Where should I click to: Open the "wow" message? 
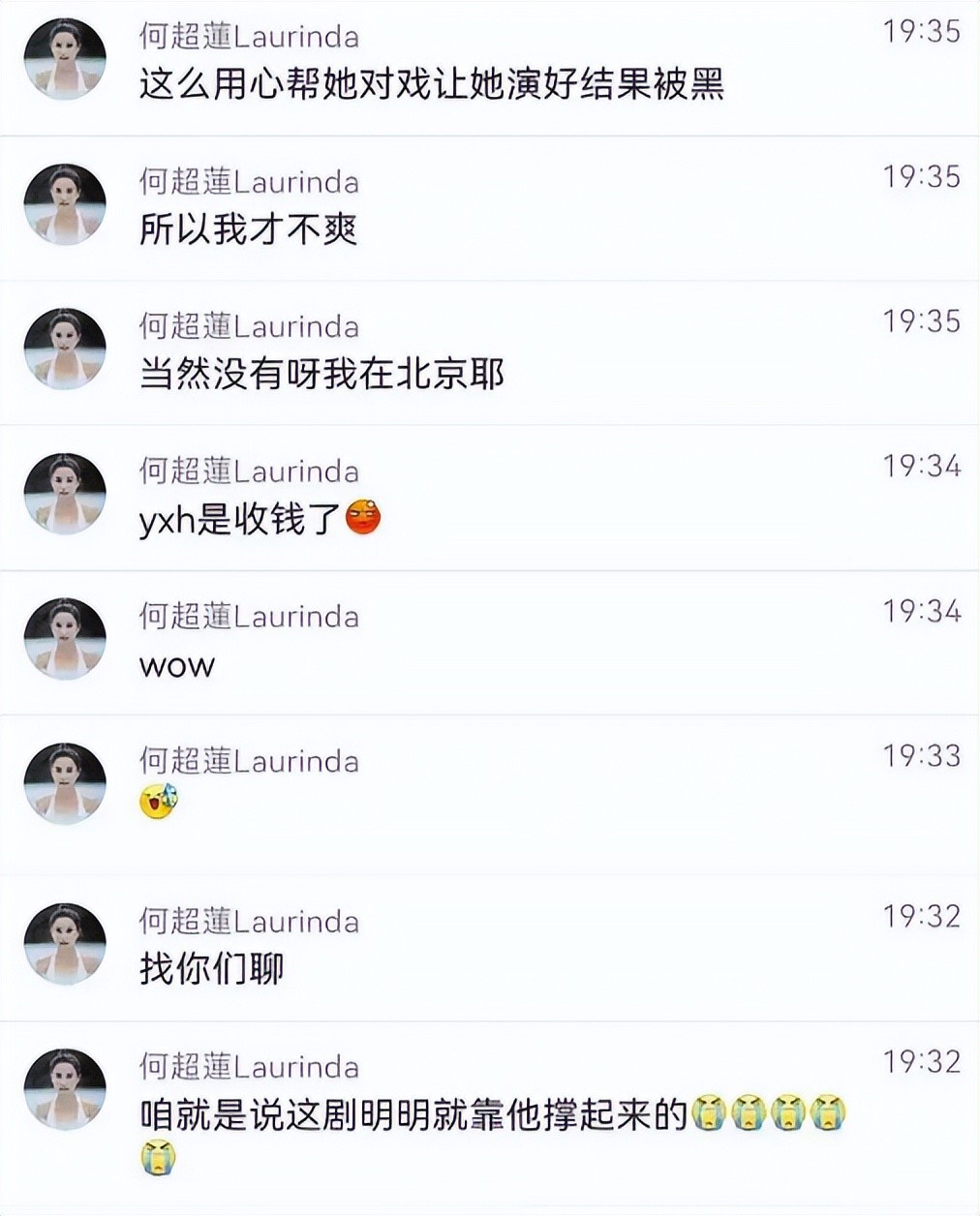click(177, 666)
